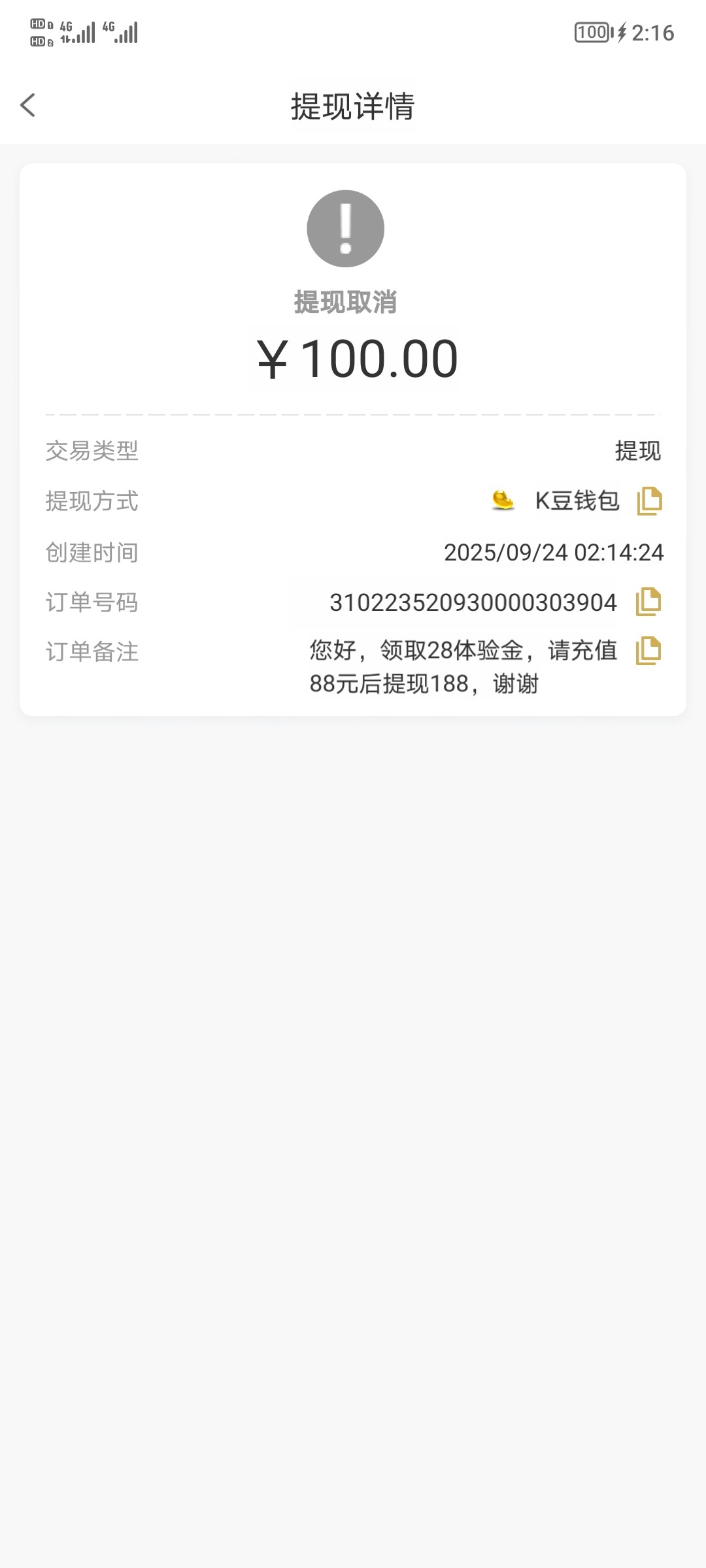This screenshot has height=1568, width=706.
Task: Tap the gray exclamation status icon
Action: [x=346, y=229]
